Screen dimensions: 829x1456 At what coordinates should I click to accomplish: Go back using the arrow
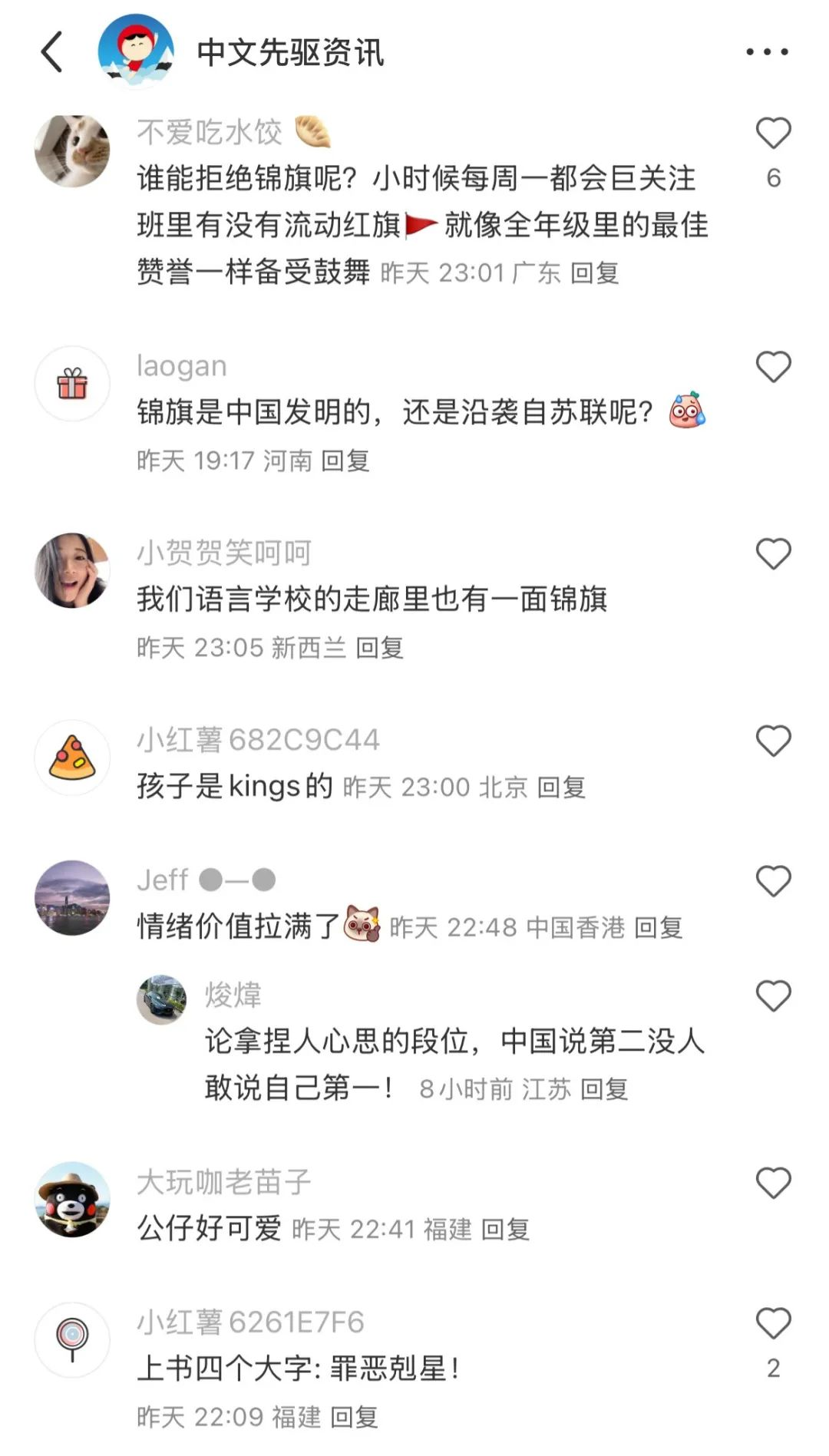(52, 52)
